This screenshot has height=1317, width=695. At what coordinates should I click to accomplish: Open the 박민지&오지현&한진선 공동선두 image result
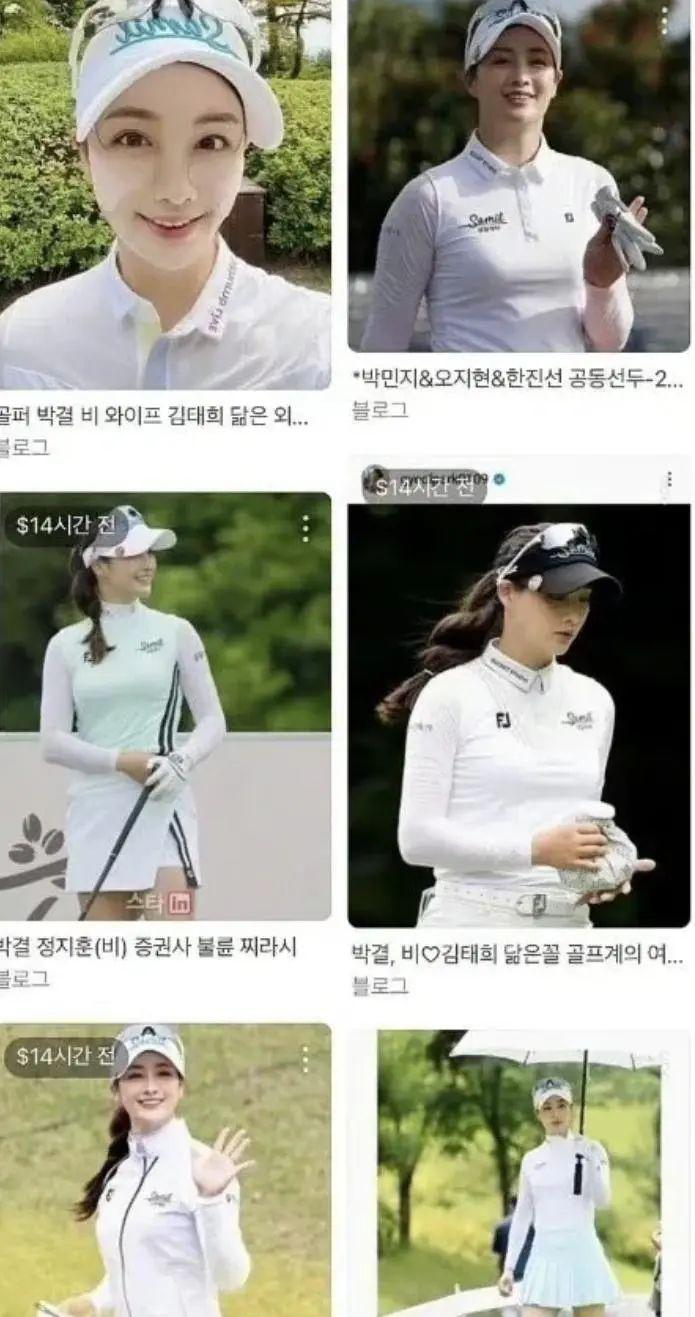(518, 180)
